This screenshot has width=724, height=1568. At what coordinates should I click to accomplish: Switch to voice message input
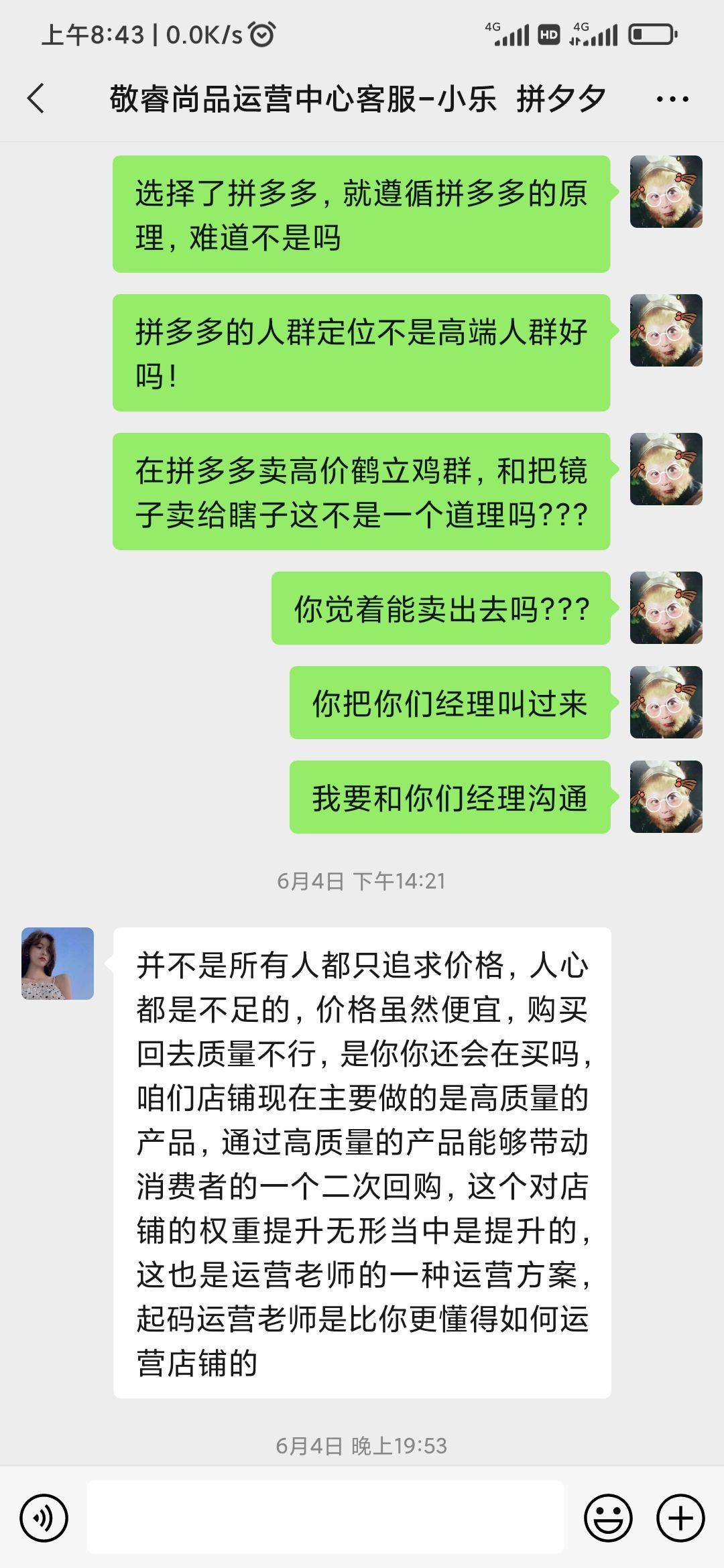click(x=44, y=1518)
